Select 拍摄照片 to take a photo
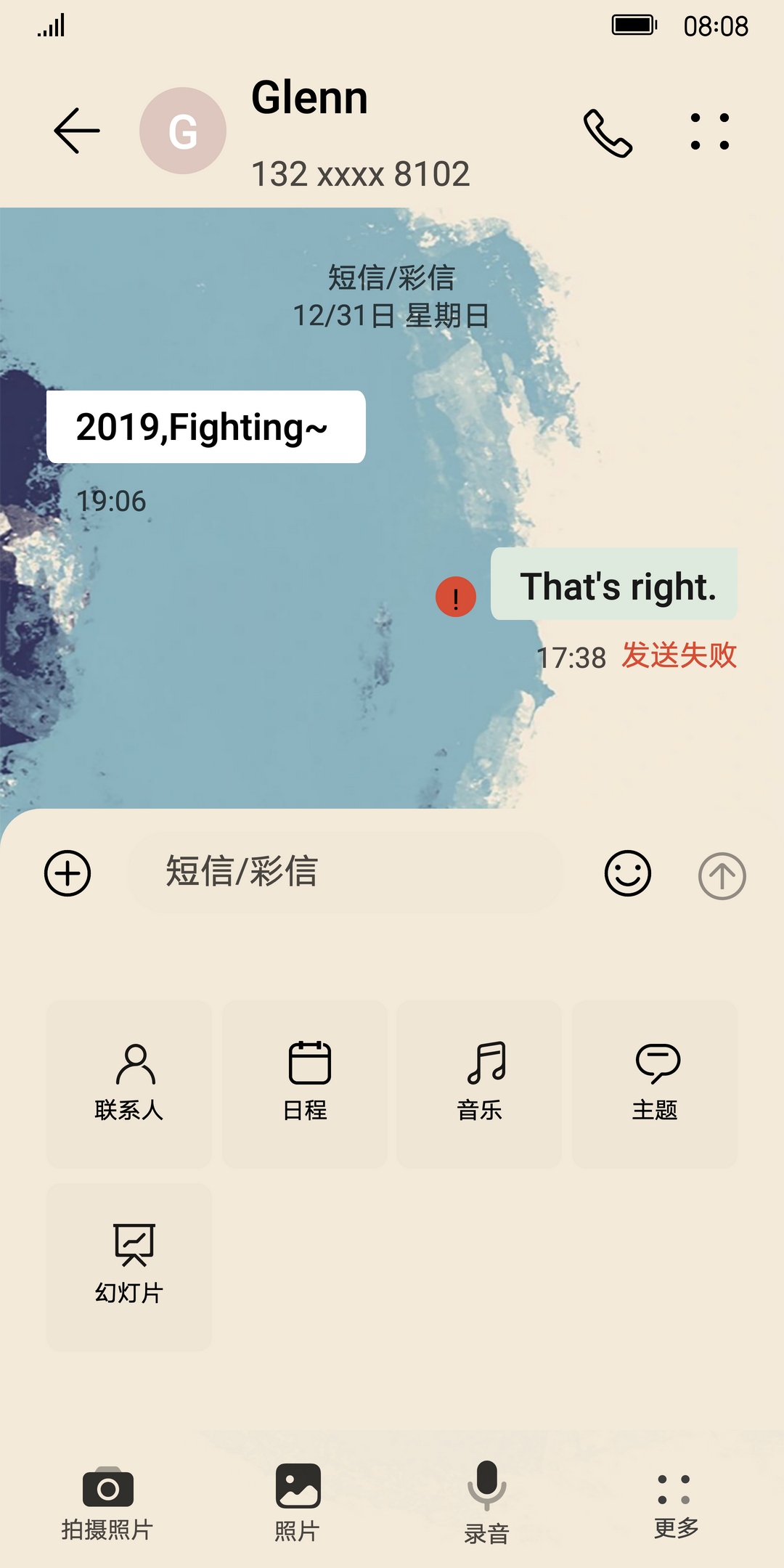Image resolution: width=784 pixels, height=1568 pixels. click(107, 1503)
